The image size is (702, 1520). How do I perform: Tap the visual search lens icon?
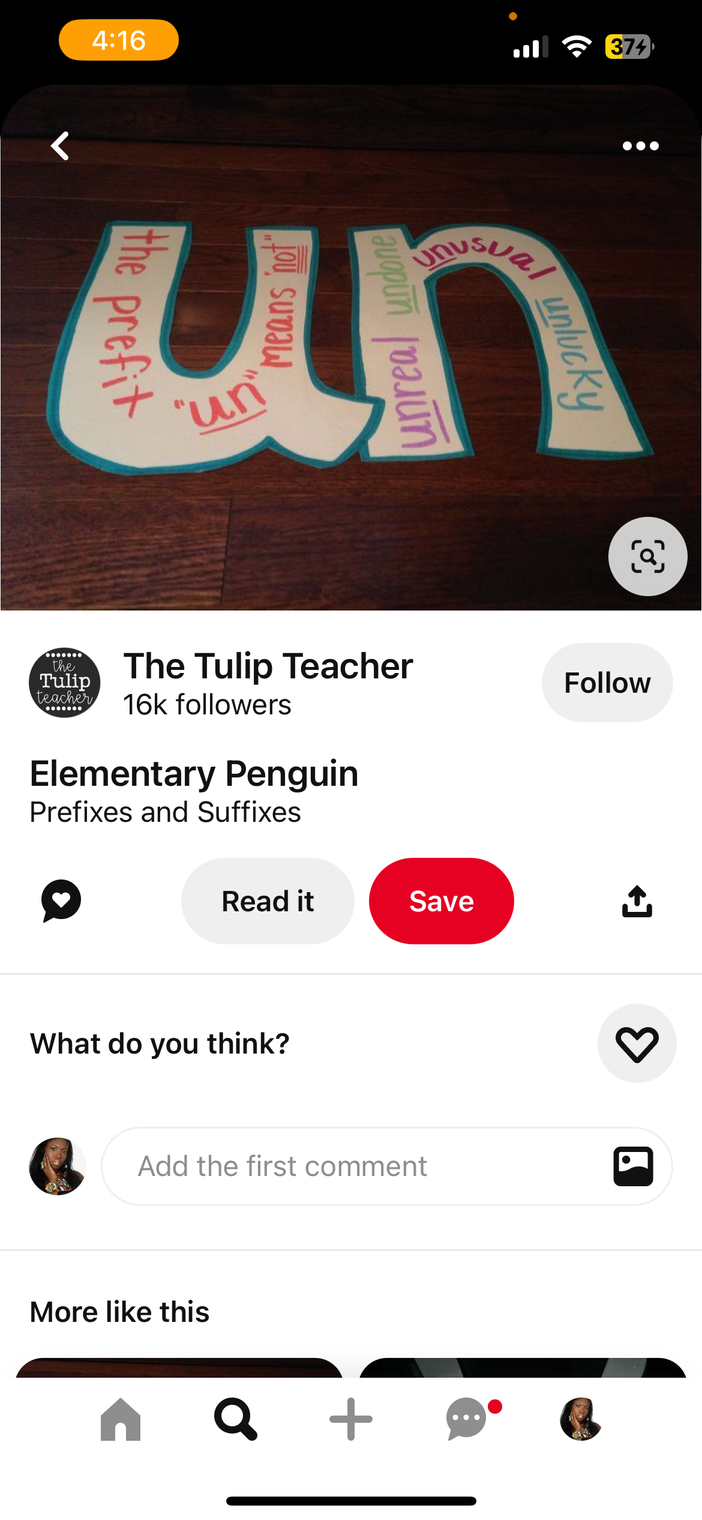tap(647, 557)
